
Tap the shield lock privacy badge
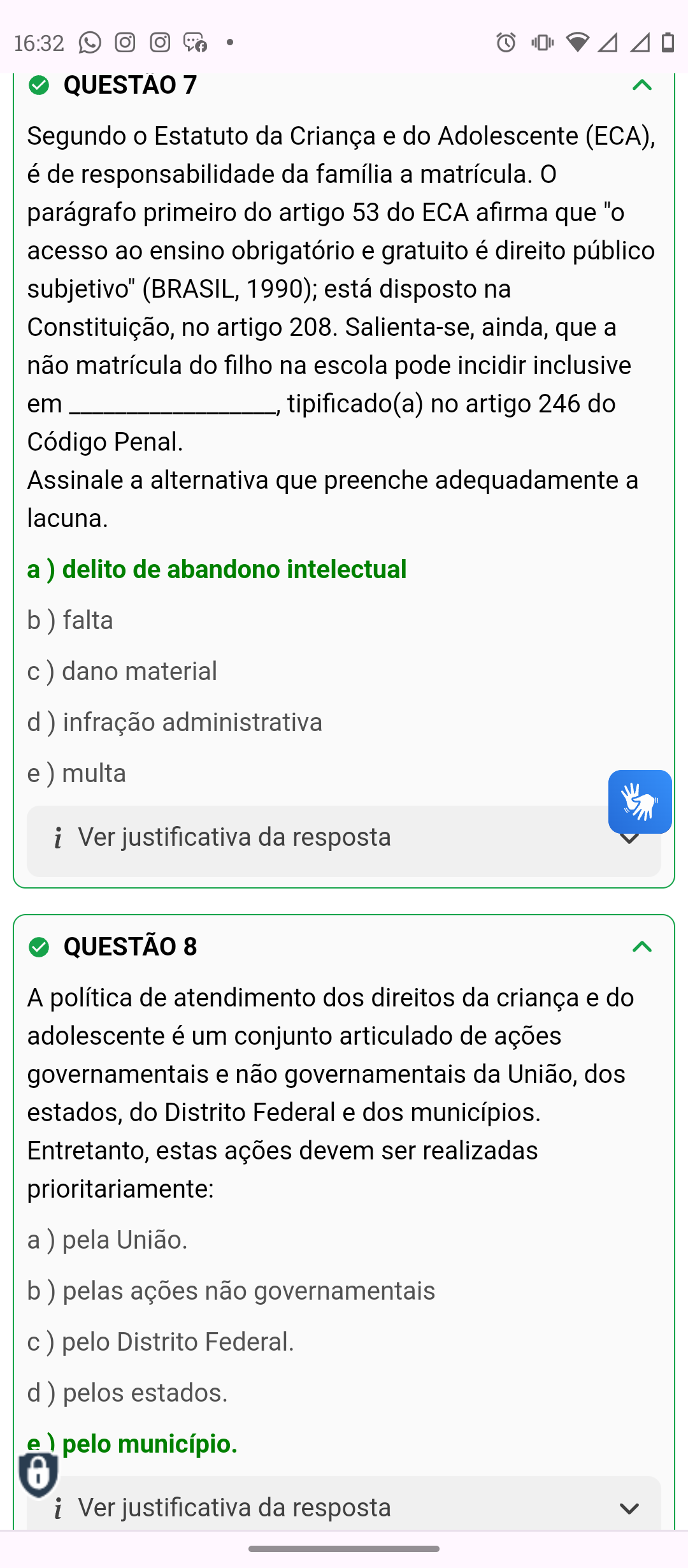(x=38, y=1474)
